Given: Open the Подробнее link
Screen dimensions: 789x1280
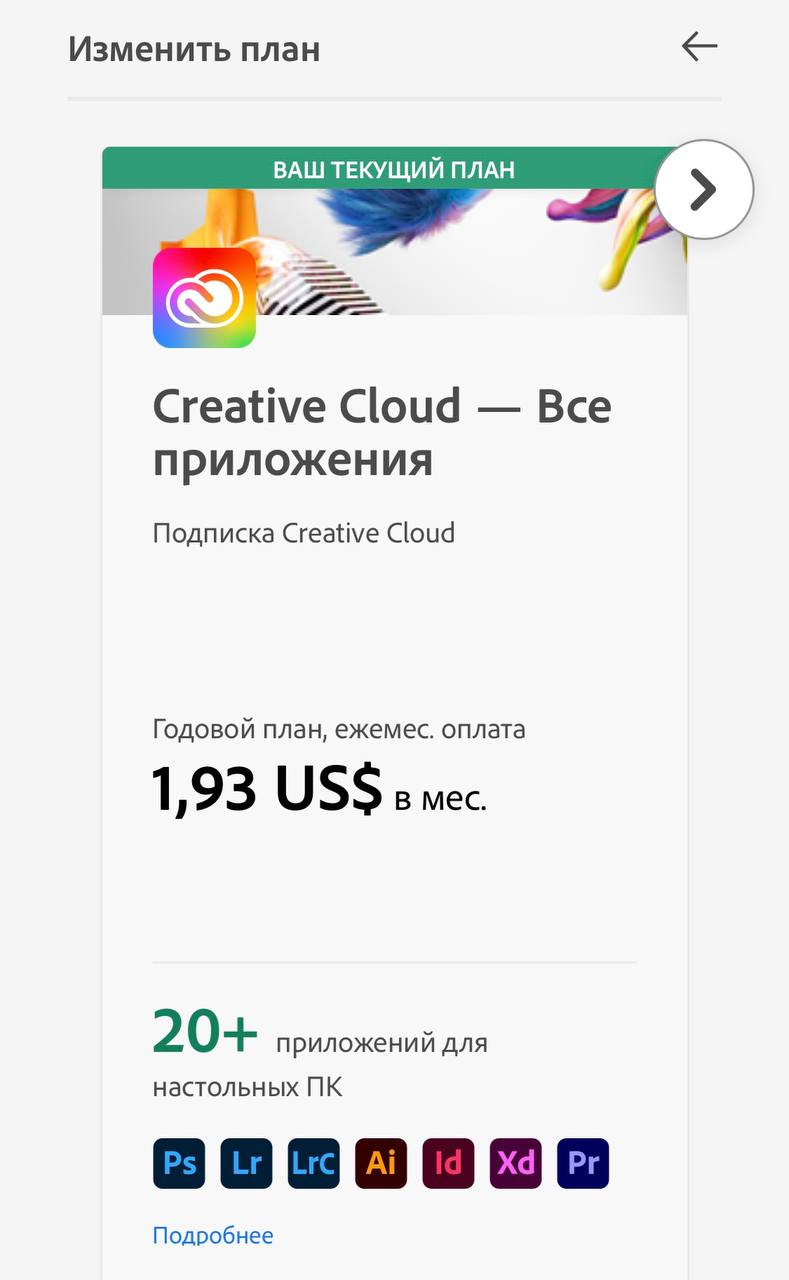Looking at the screenshot, I should (x=212, y=1235).
